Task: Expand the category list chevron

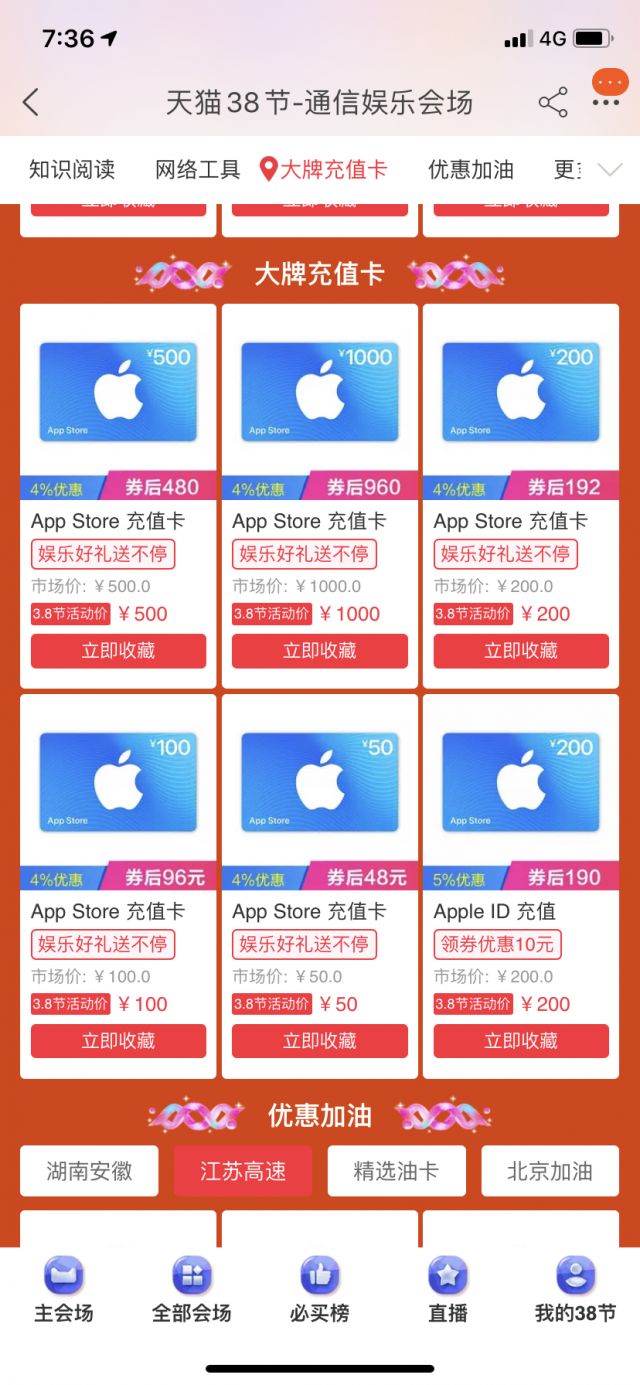Action: 610,170
